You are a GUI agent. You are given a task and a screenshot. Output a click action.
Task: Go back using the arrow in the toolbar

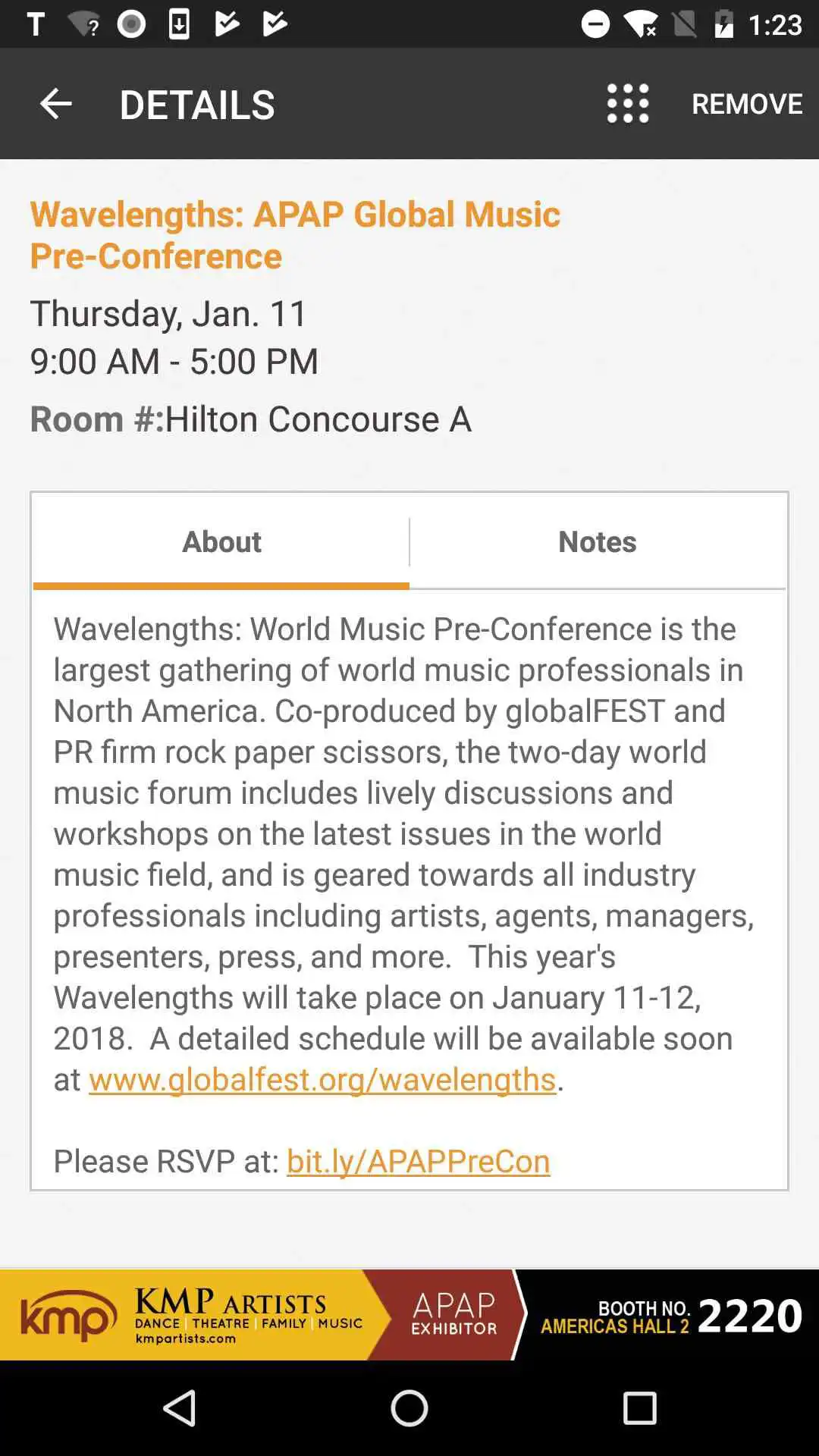point(55,104)
